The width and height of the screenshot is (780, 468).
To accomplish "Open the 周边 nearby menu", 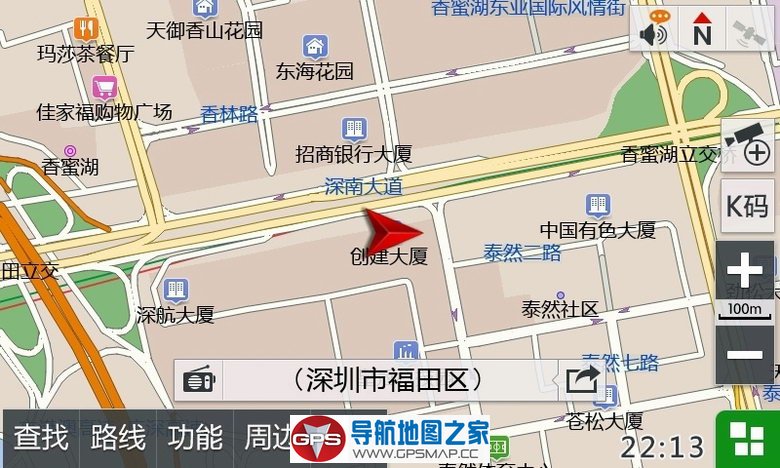I will pos(267,437).
